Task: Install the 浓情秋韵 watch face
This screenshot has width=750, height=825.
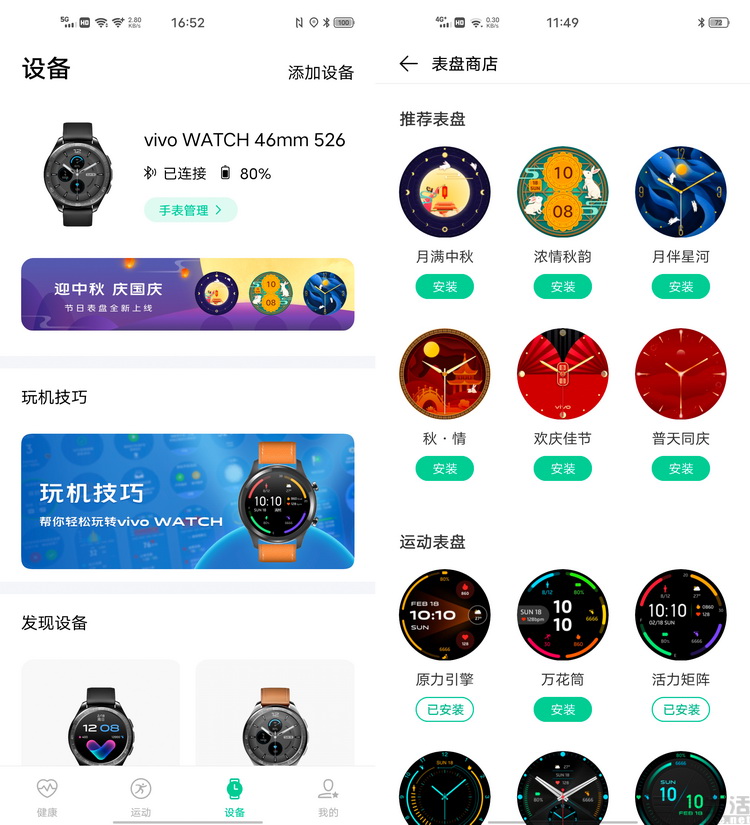Action: [563, 287]
